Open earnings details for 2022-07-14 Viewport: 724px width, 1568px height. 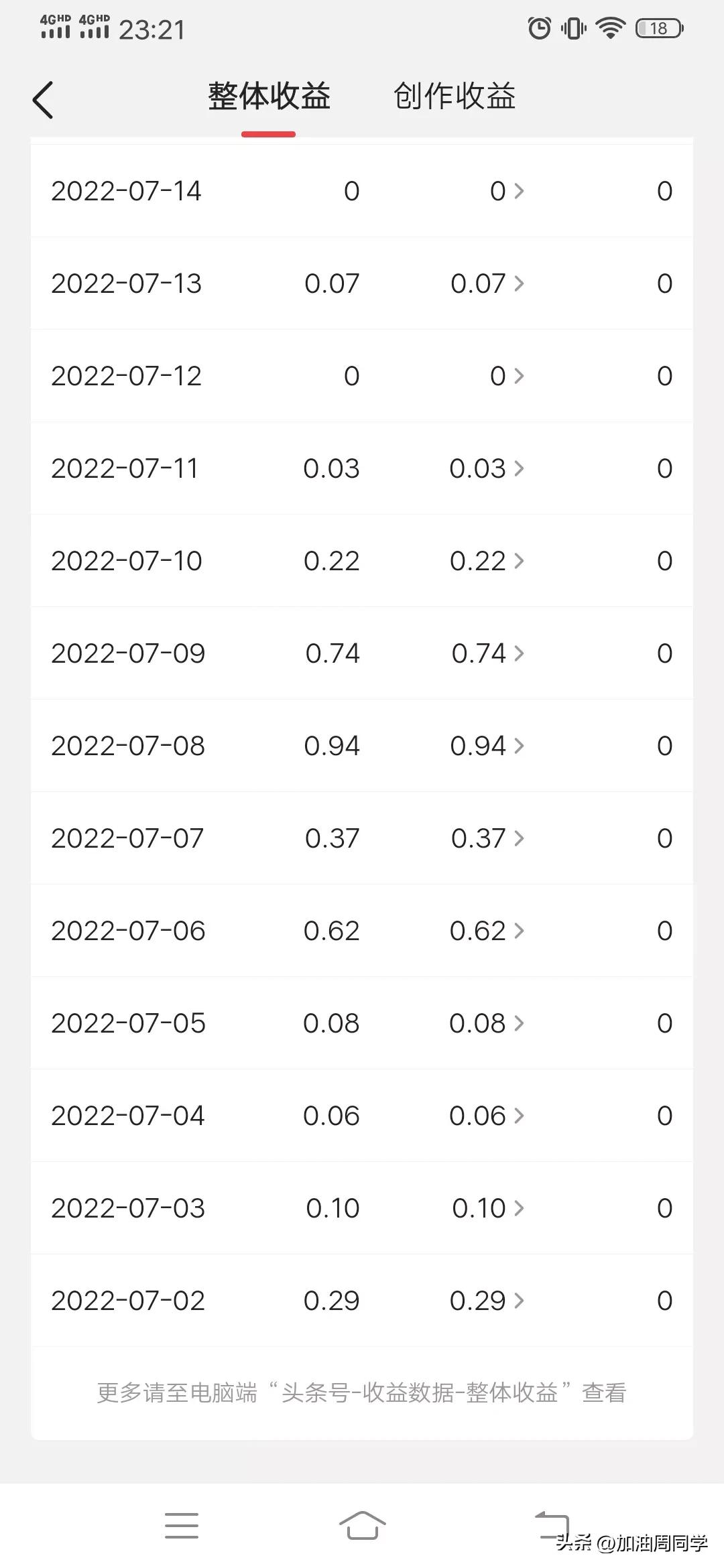507,192
